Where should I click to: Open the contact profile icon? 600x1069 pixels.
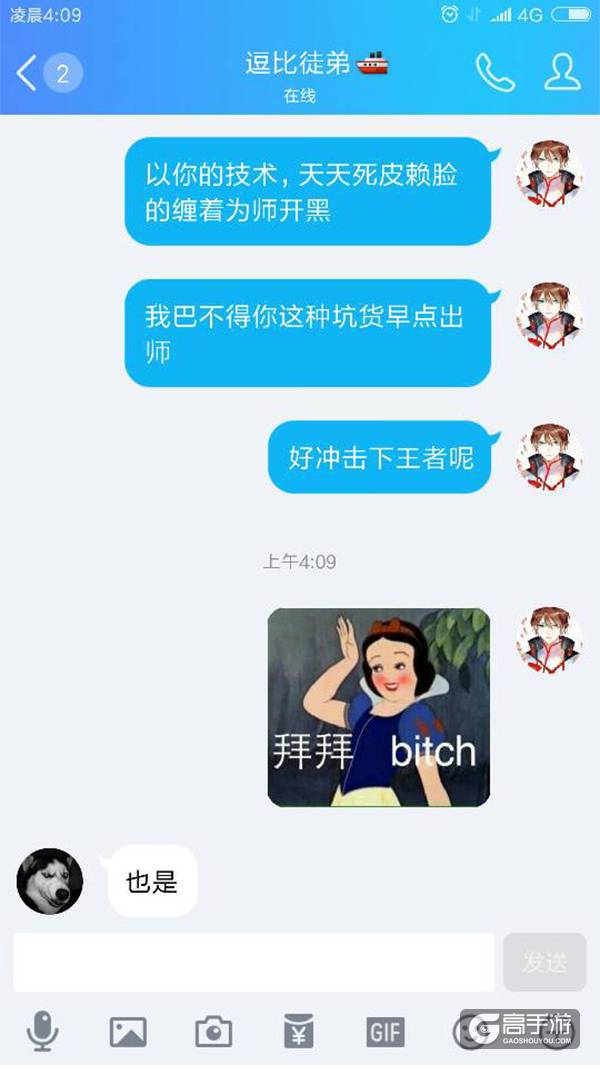562,72
